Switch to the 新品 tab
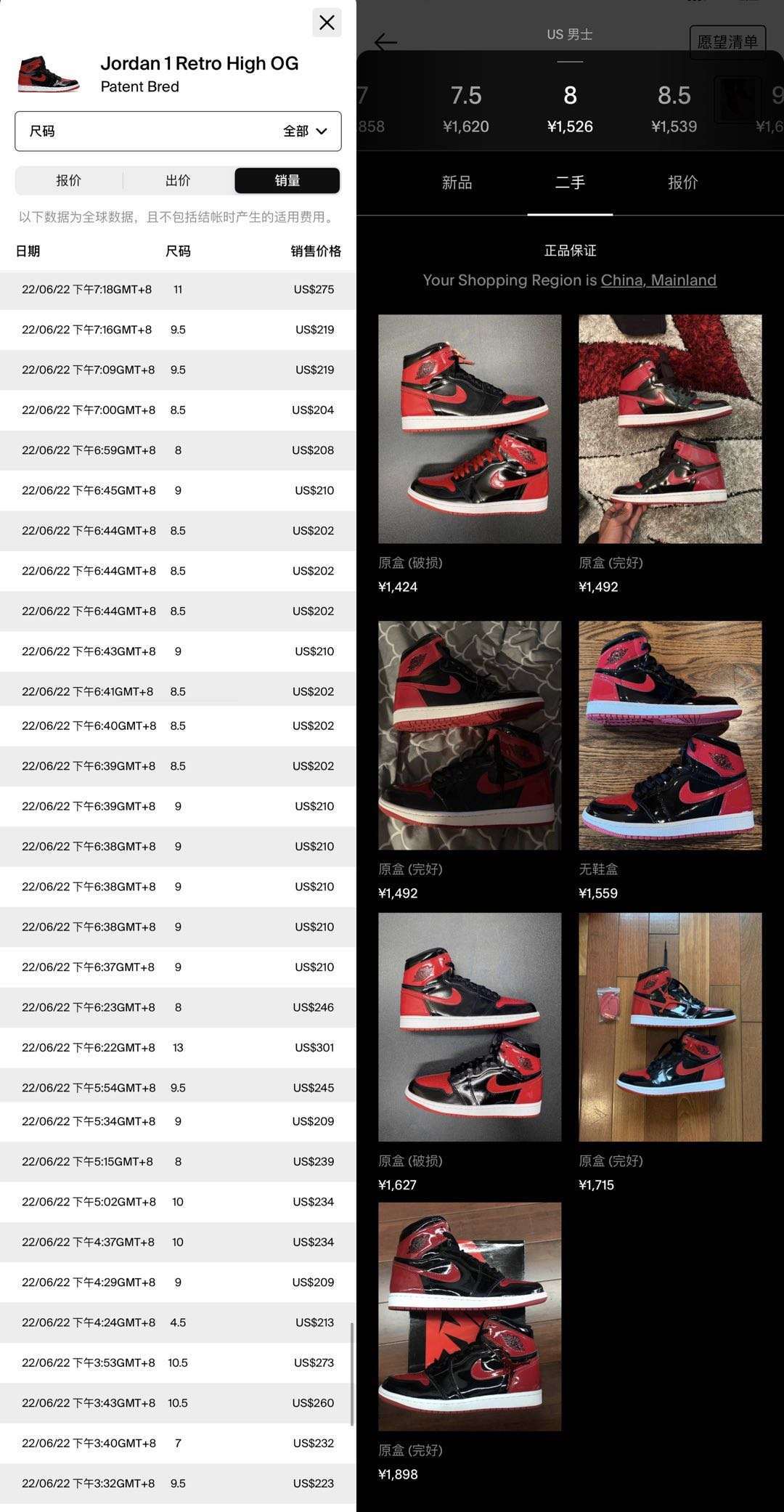The image size is (784, 1512). [x=457, y=183]
